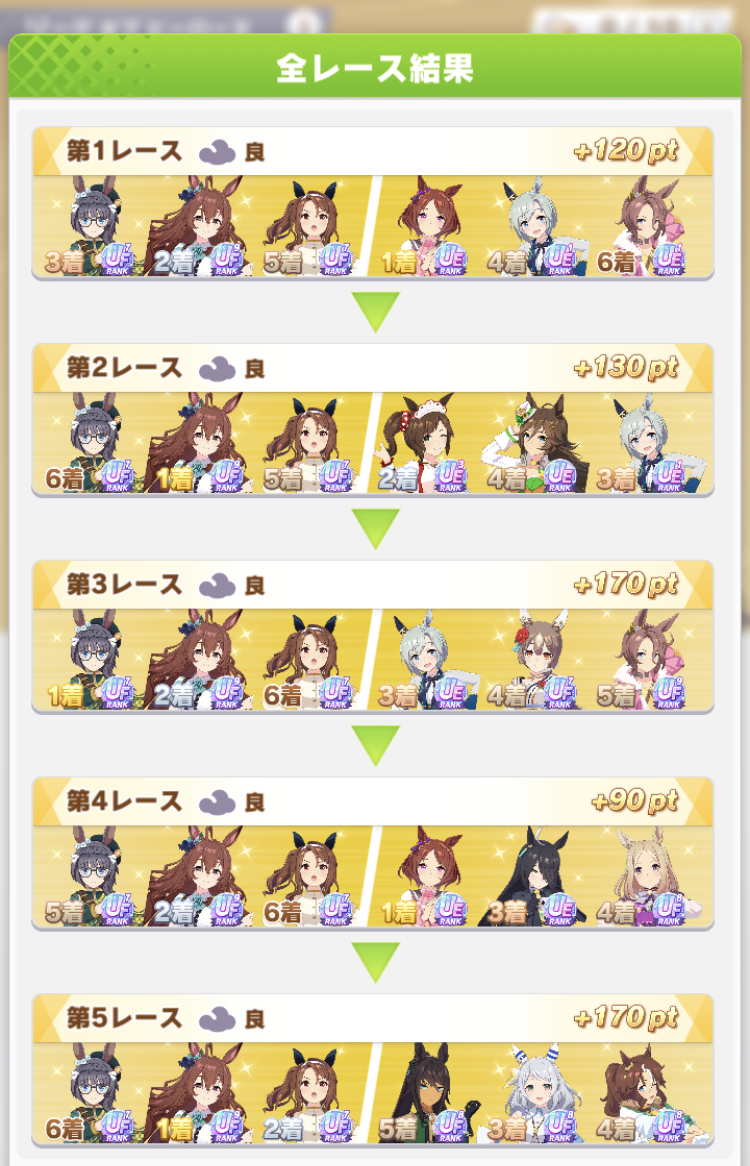Open the 第1レース result card
750x1166 pixels.
[x=373, y=203]
